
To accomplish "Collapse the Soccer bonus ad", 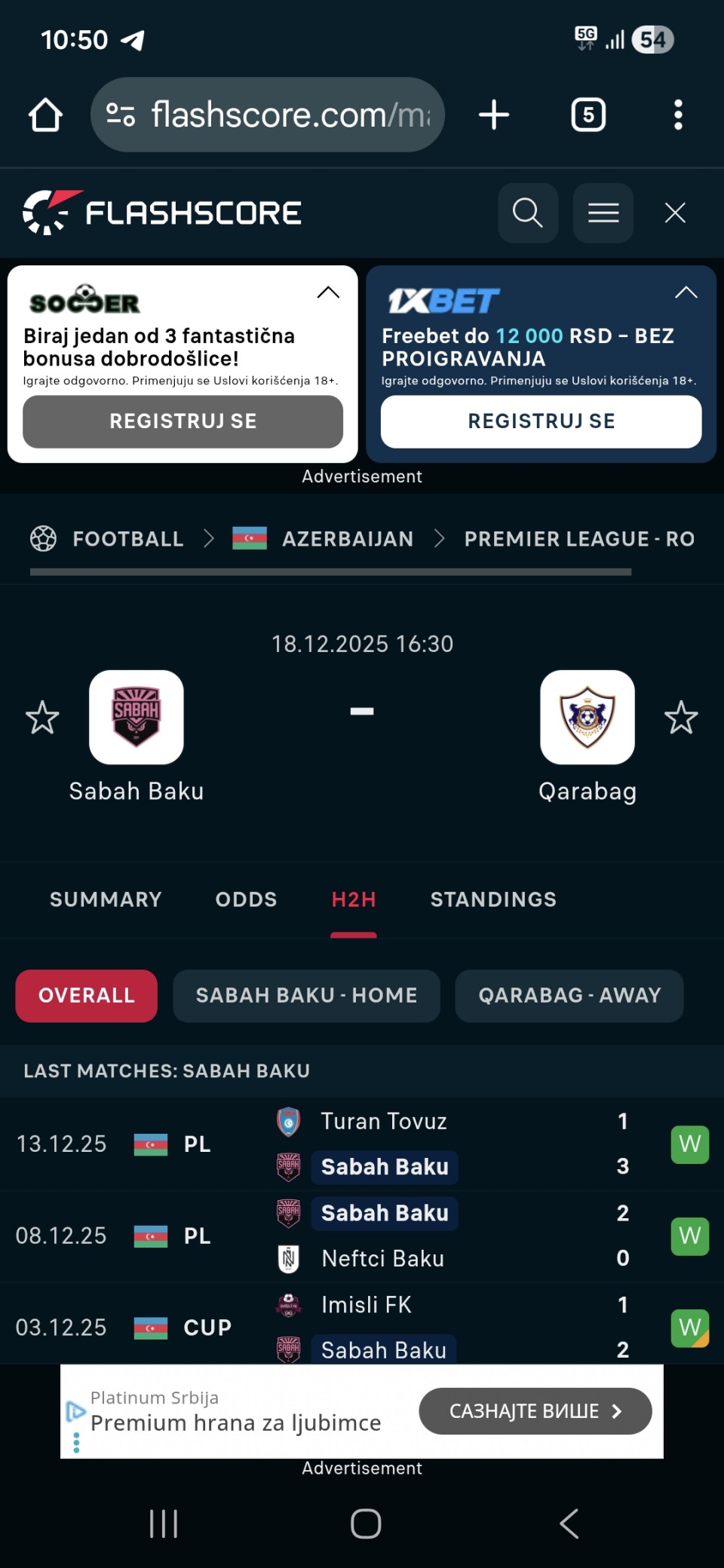I will click(328, 292).
